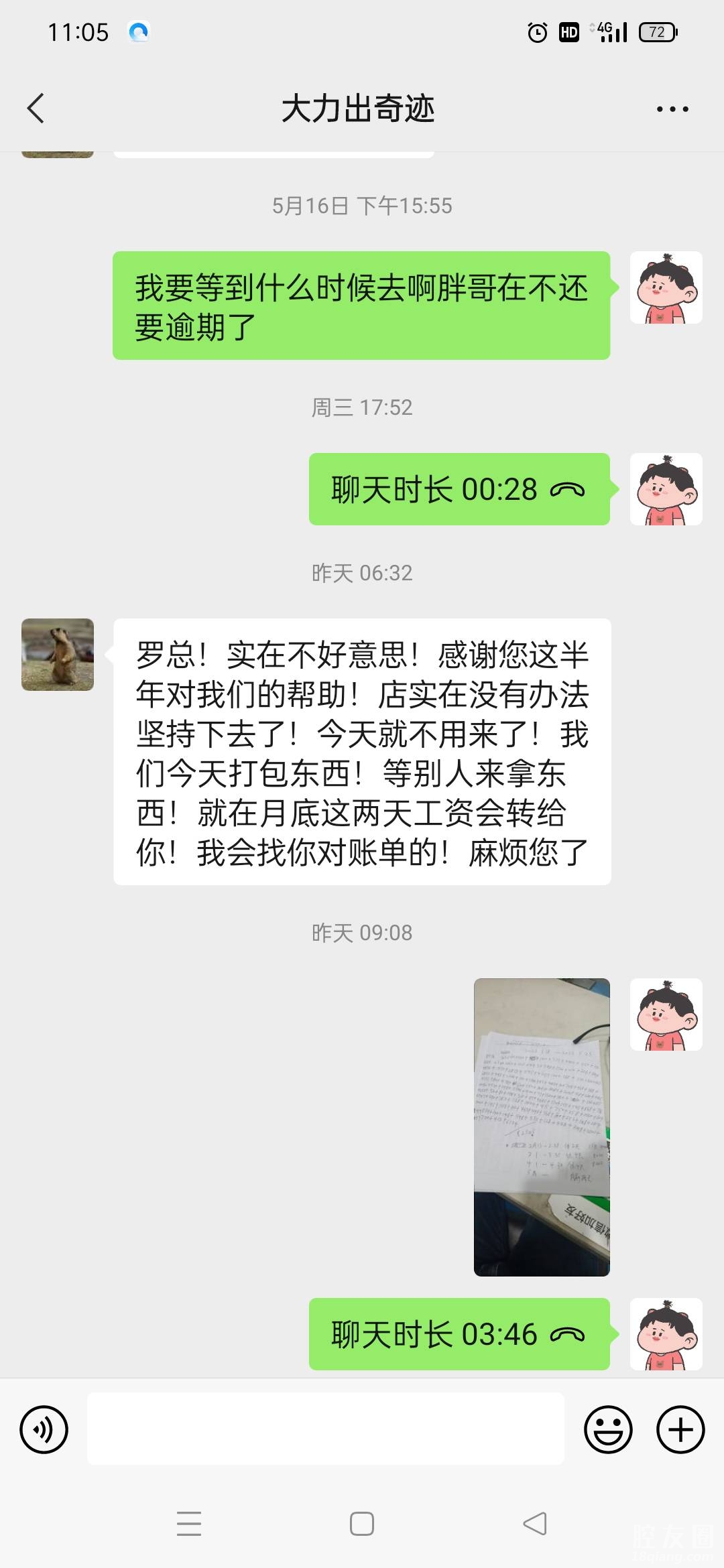This screenshot has width=724, height=1568.
Task: Tap the system back triangle
Action: pyautogui.click(x=535, y=1524)
